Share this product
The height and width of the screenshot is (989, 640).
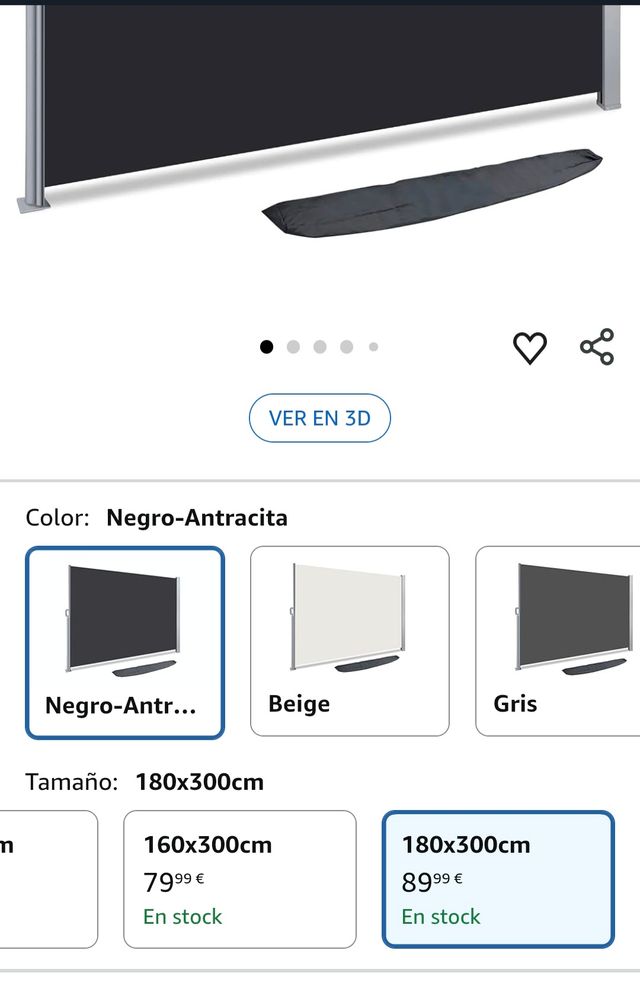tap(597, 347)
